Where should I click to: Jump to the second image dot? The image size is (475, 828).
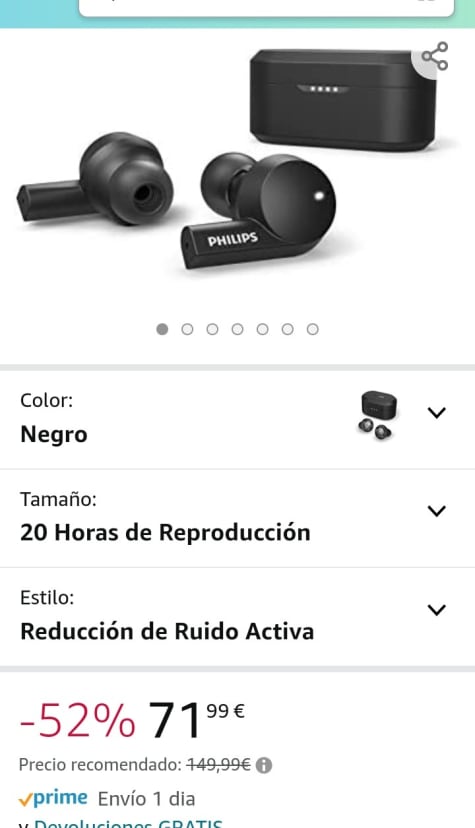click(187, 330)
